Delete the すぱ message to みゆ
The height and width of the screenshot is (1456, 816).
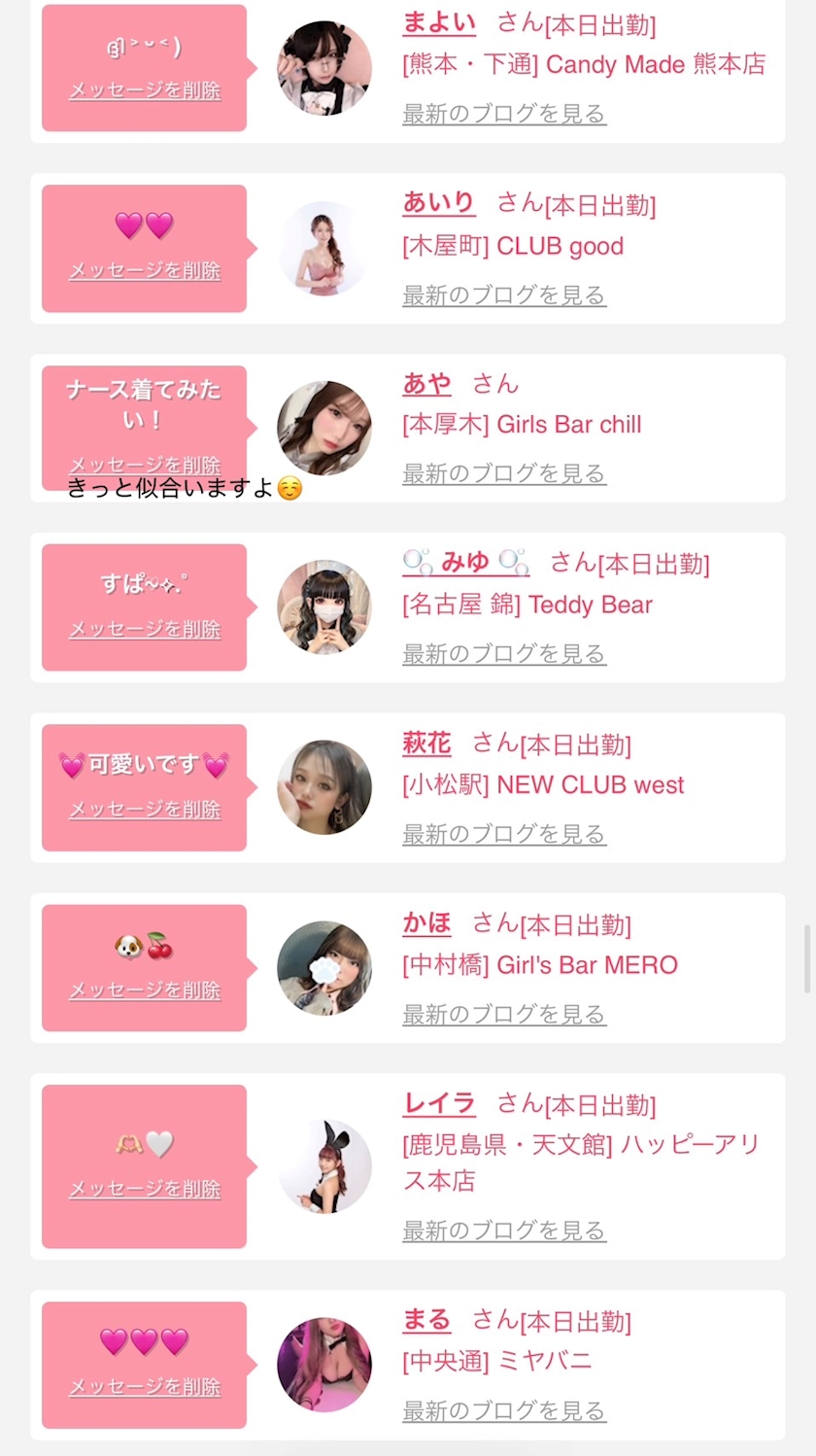145,629
